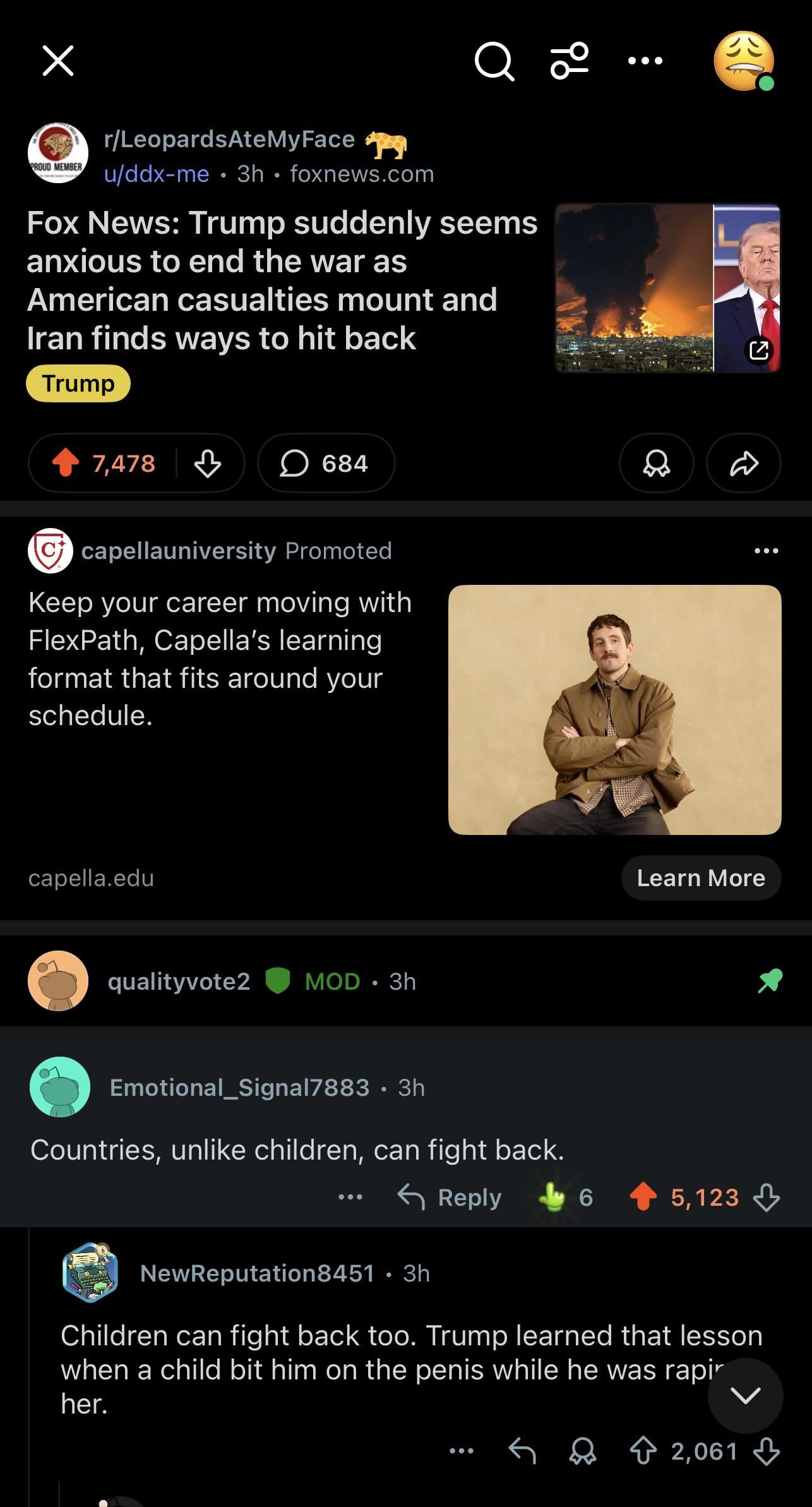Upvote the Fox News post
This screenshot has width=812, height=1507.
click(66, 463)
